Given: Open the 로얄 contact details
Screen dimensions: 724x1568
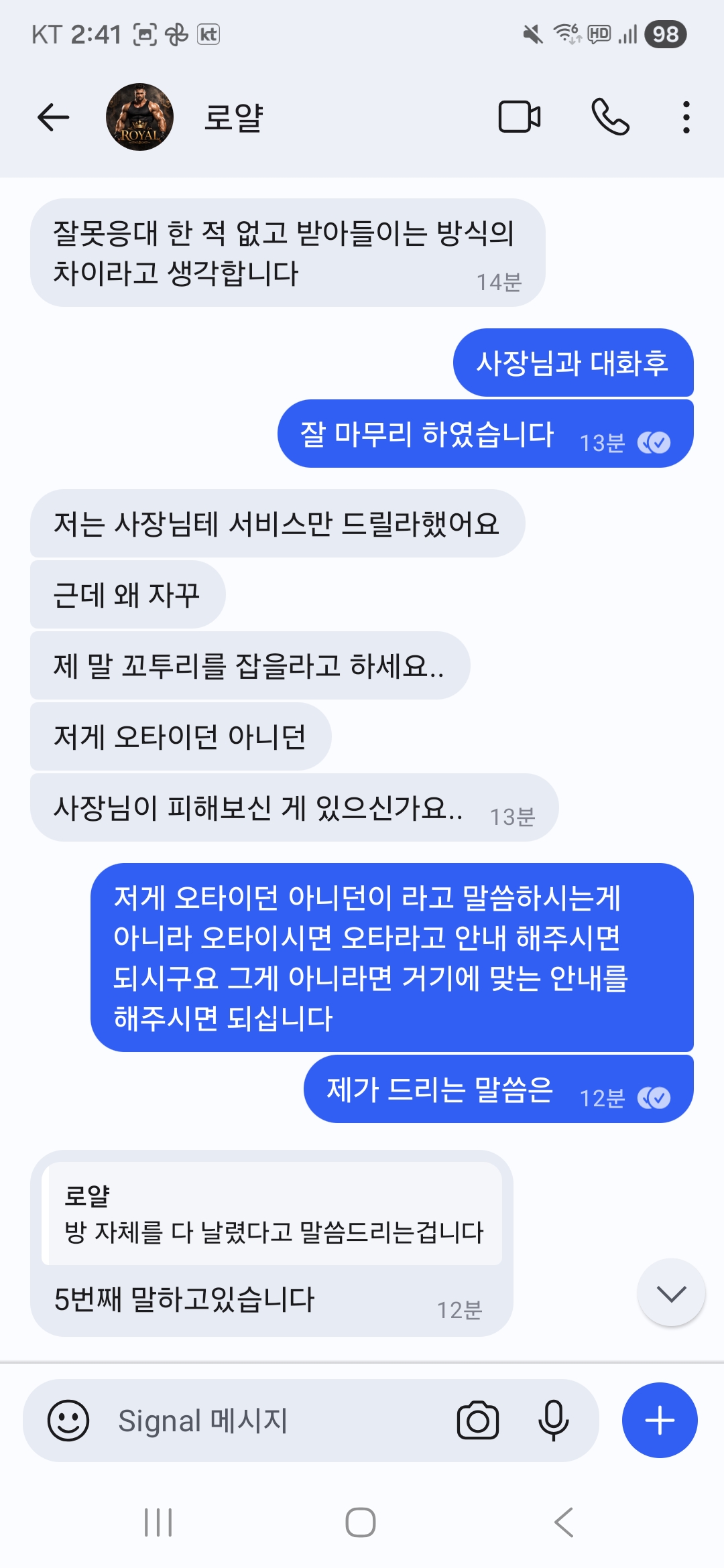Looking at the screenshot, I should 233,118.
